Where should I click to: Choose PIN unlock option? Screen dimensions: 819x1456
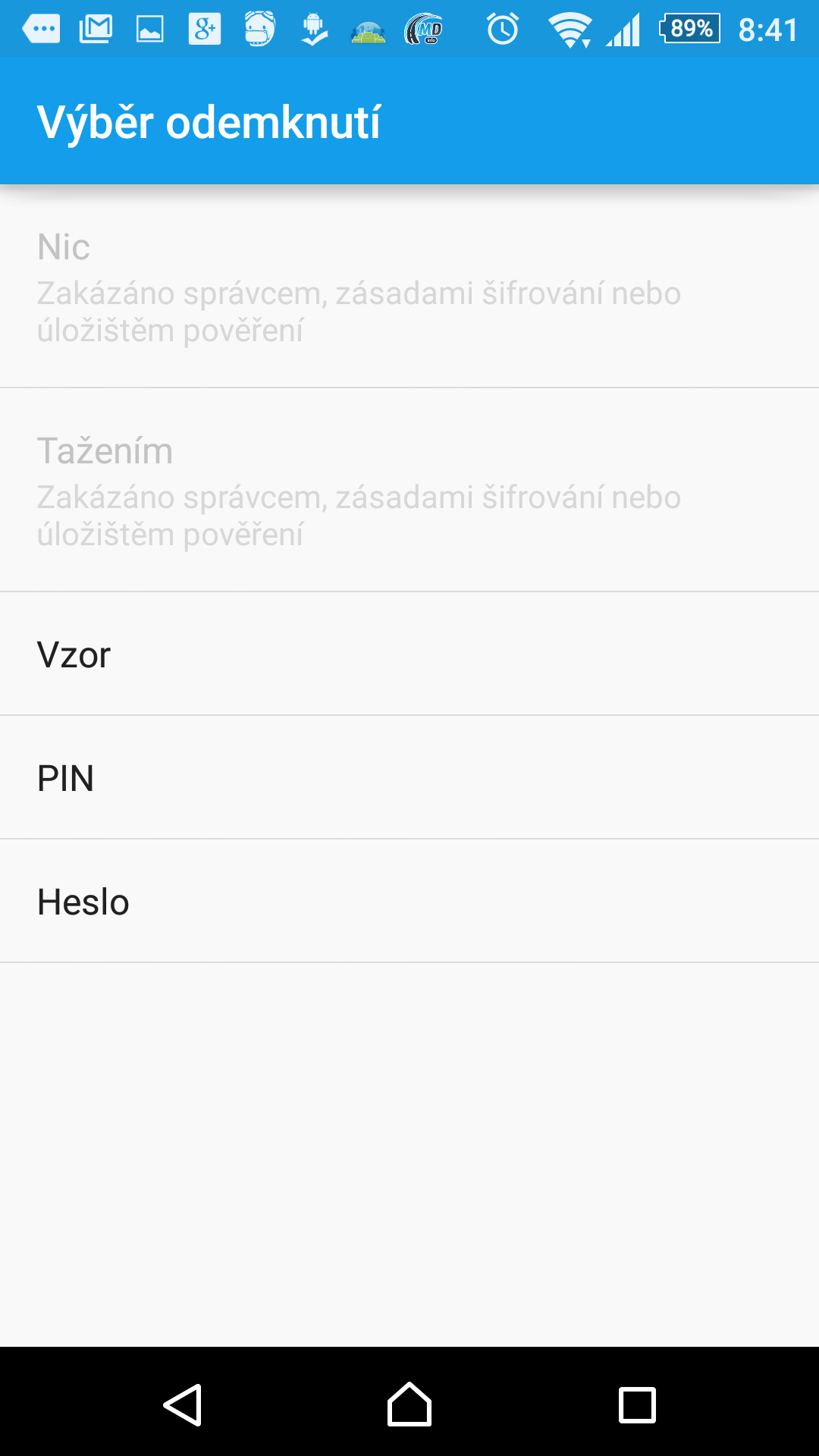(409, 777)
